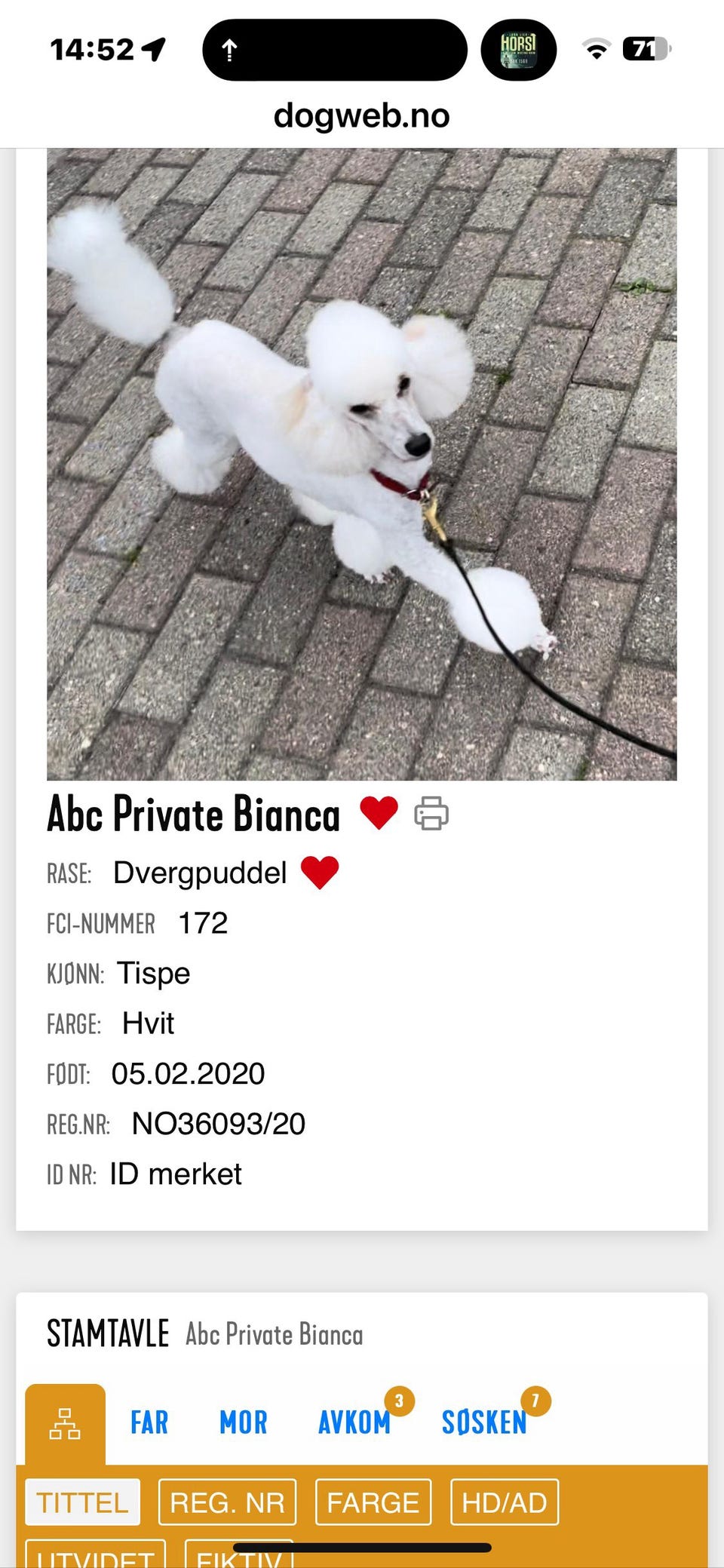
Task: Switch to the MOR tab
Action: click(242, 1422)
